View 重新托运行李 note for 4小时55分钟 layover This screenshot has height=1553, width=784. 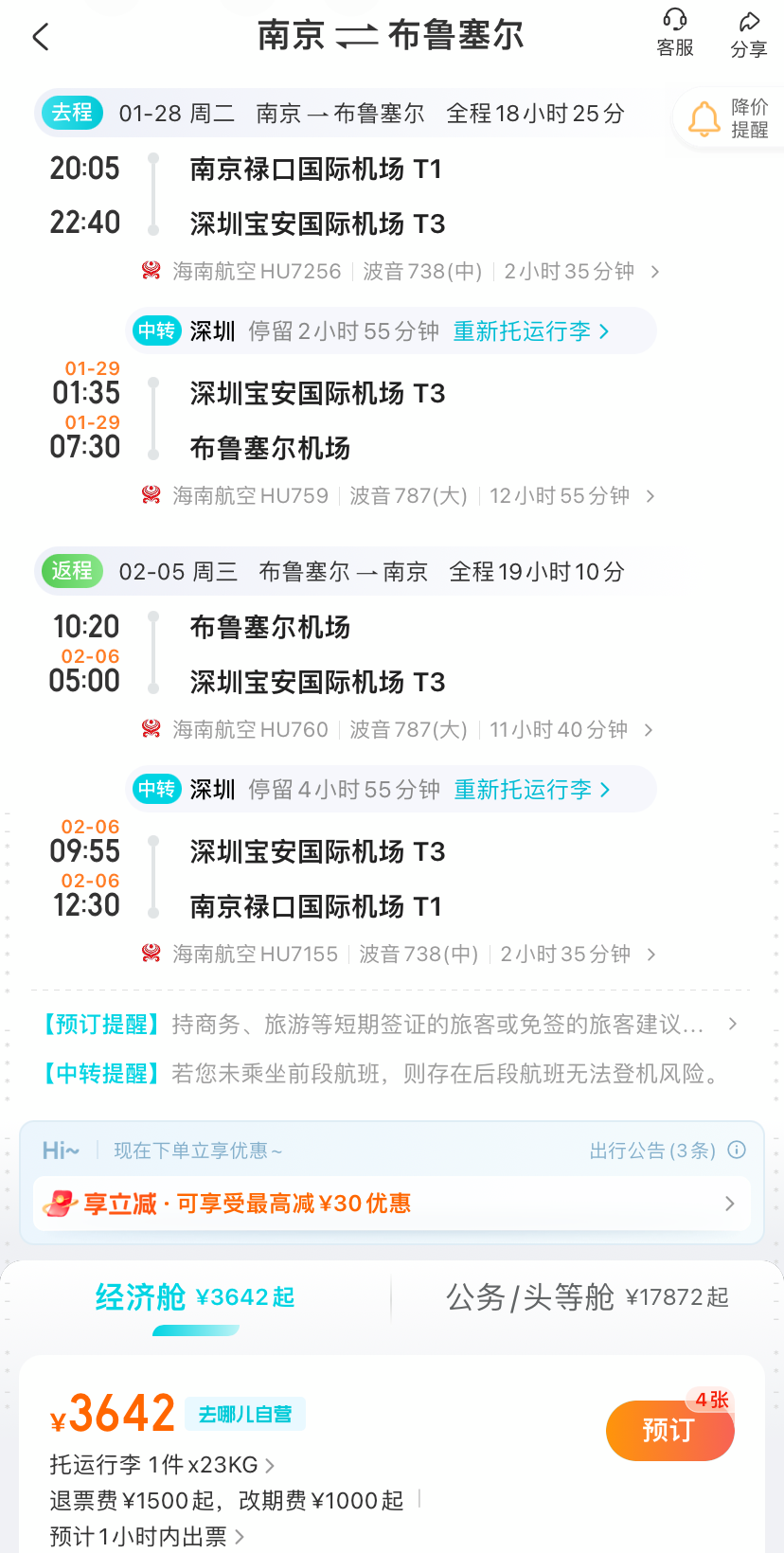(531, 790)
